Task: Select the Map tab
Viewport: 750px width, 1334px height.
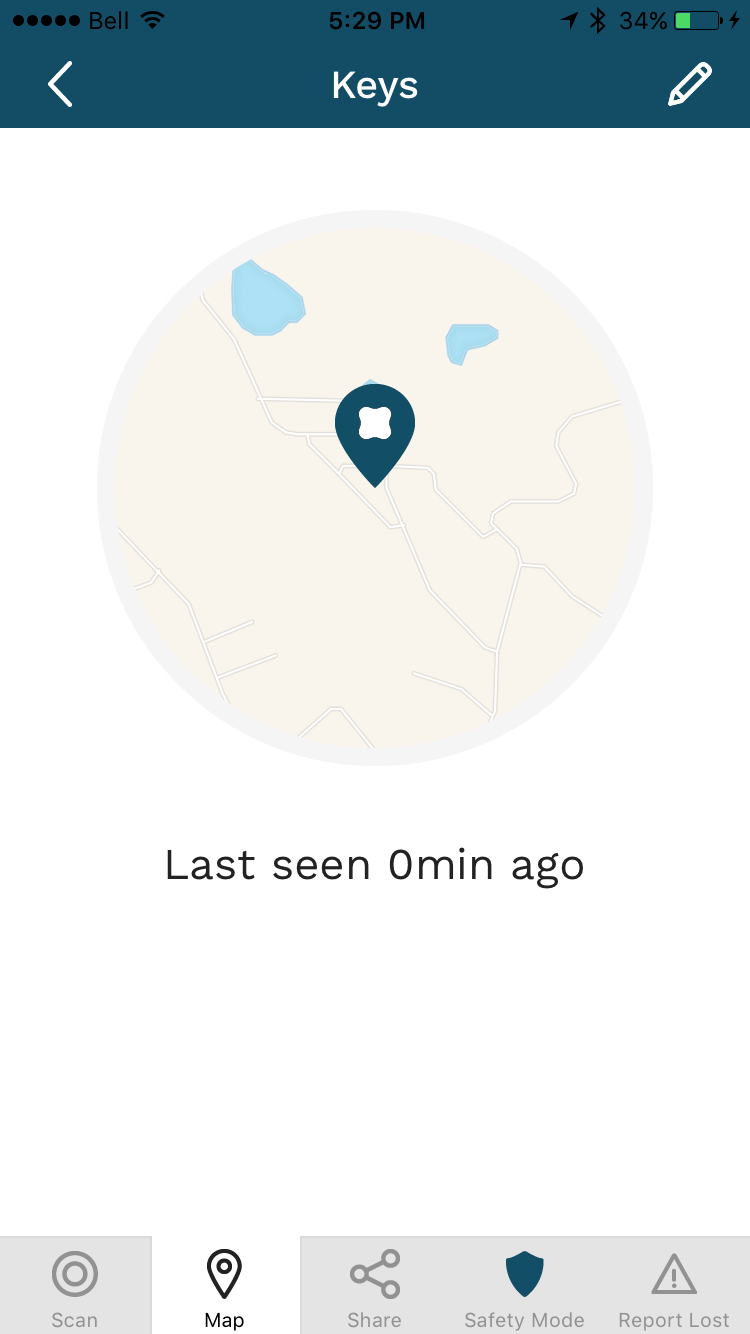Action: [x=225, y=1286]
